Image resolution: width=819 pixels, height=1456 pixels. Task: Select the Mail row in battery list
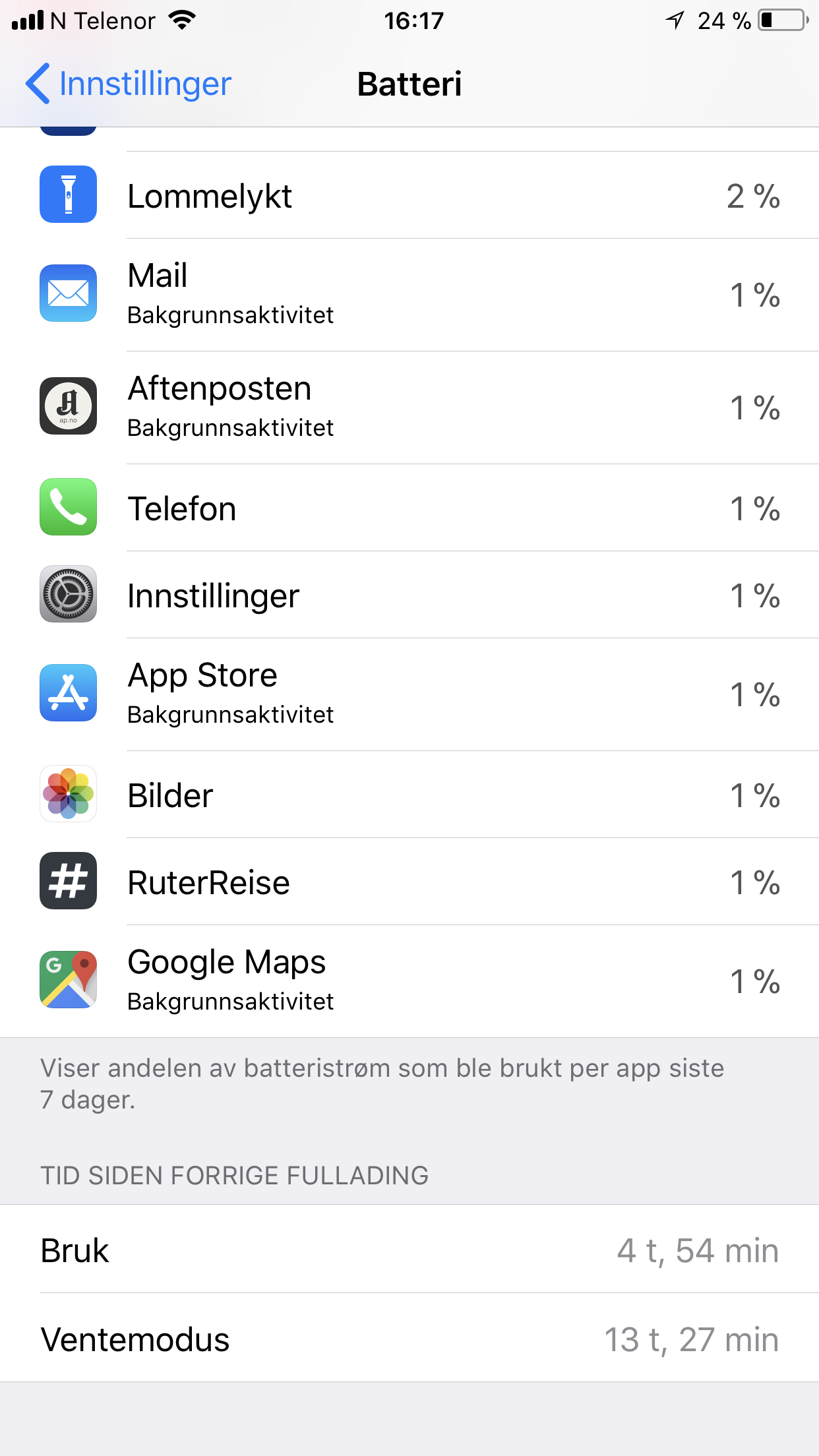pyautogui.click(x=409, y=295)
